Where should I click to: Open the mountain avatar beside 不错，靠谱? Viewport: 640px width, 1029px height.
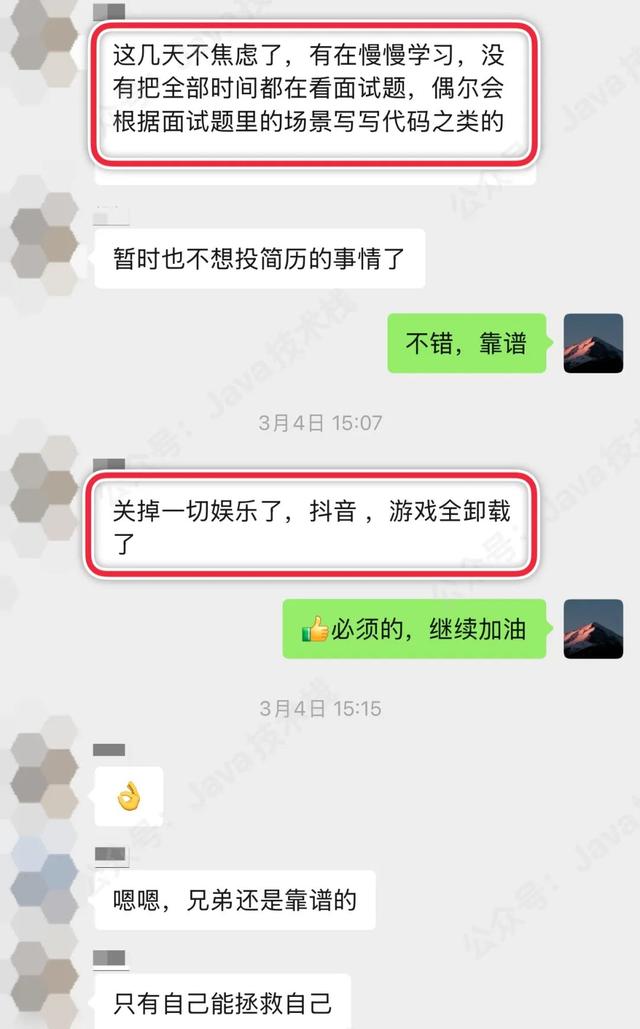pyautogui.click(x=593, y=343)
